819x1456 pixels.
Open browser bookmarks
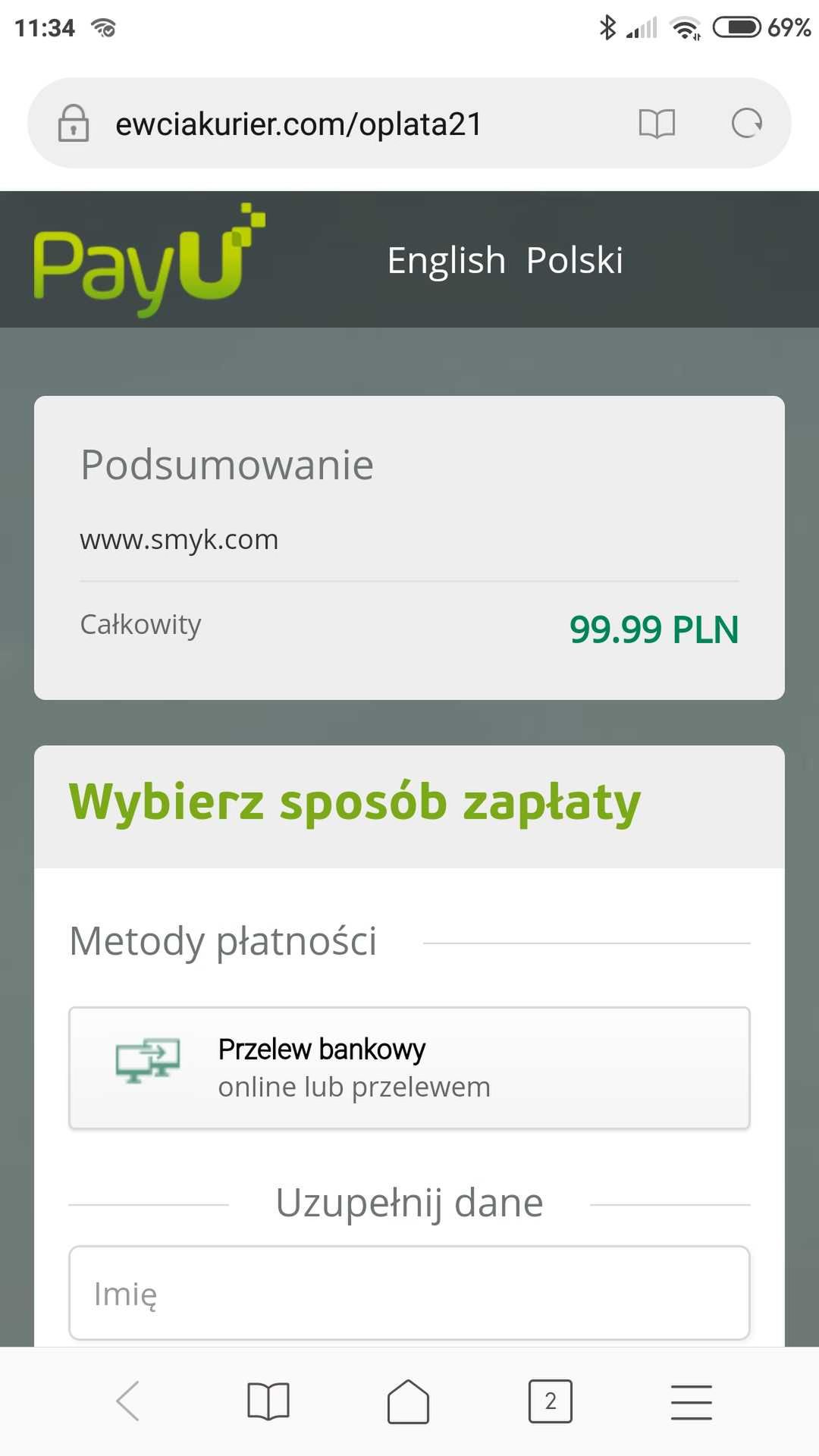(x=268, y=1401)
